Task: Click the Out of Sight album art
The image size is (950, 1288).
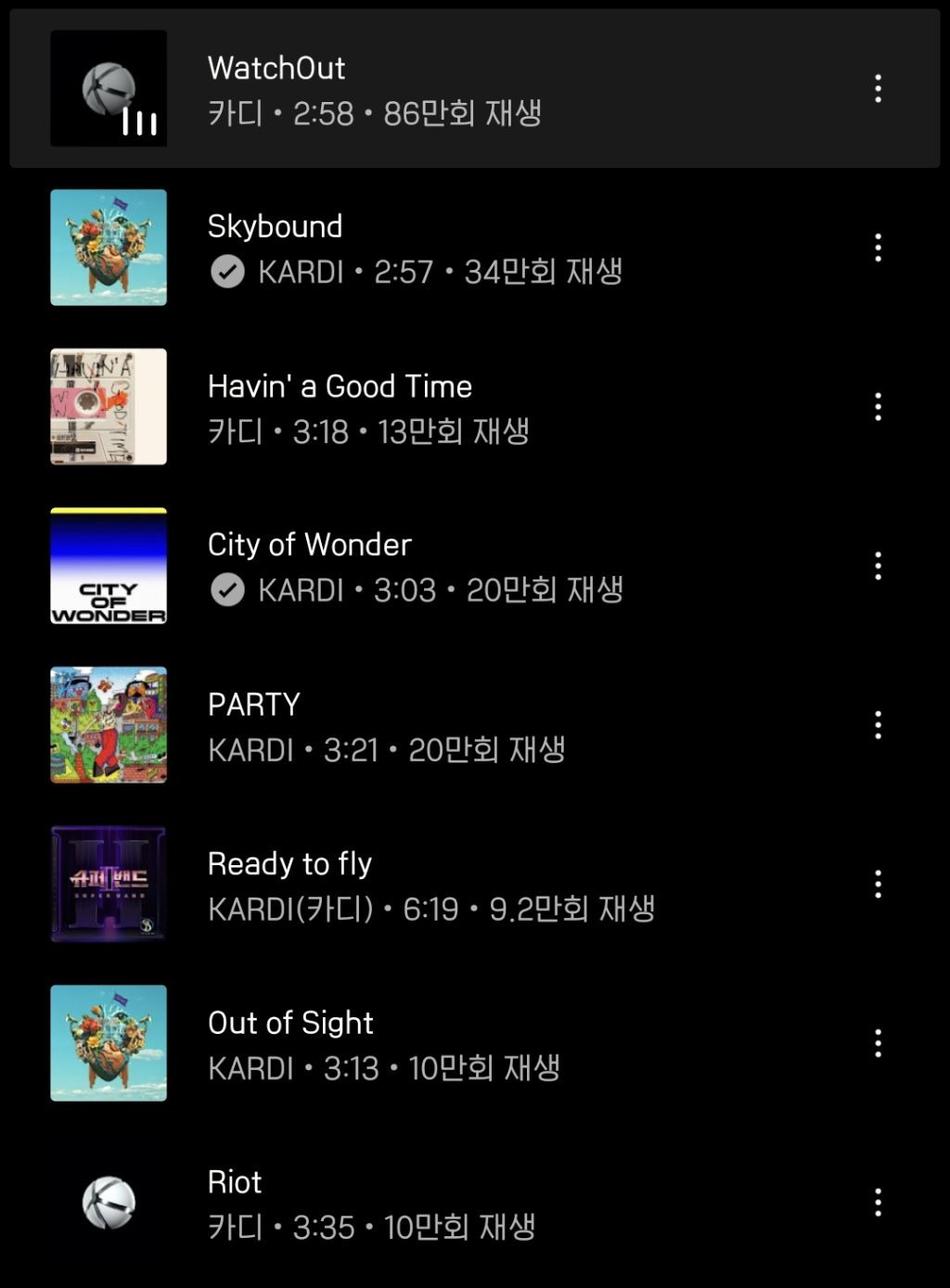Action: 109,1043
